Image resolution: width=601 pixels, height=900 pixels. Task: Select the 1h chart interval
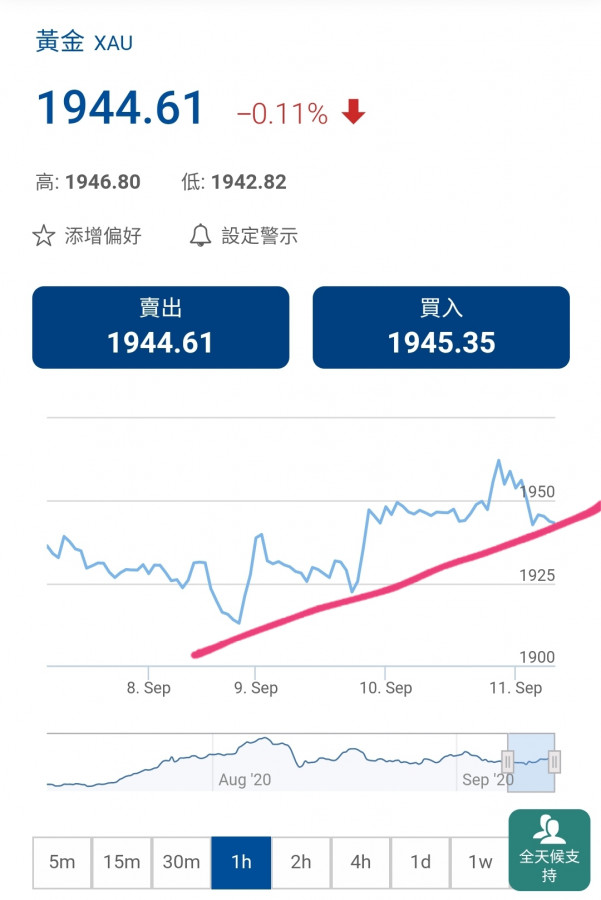(x=241, y=862)
